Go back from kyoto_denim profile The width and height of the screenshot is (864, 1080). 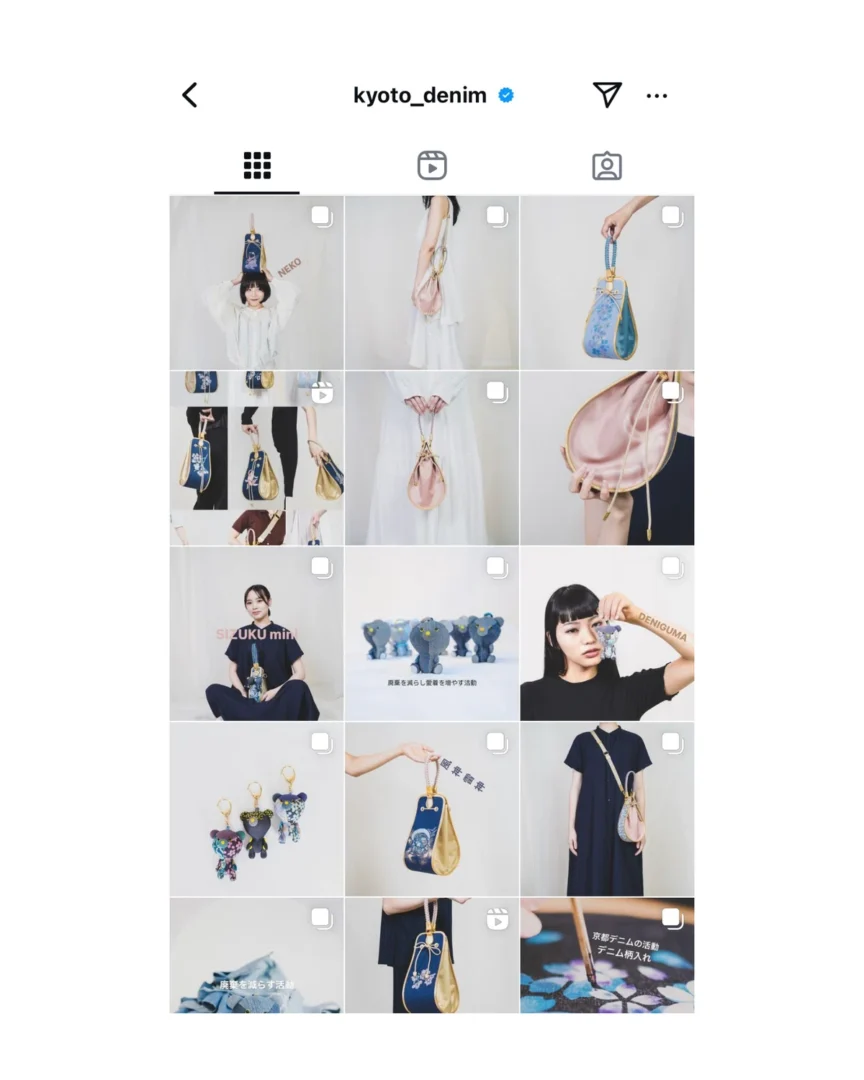(190, 96)
